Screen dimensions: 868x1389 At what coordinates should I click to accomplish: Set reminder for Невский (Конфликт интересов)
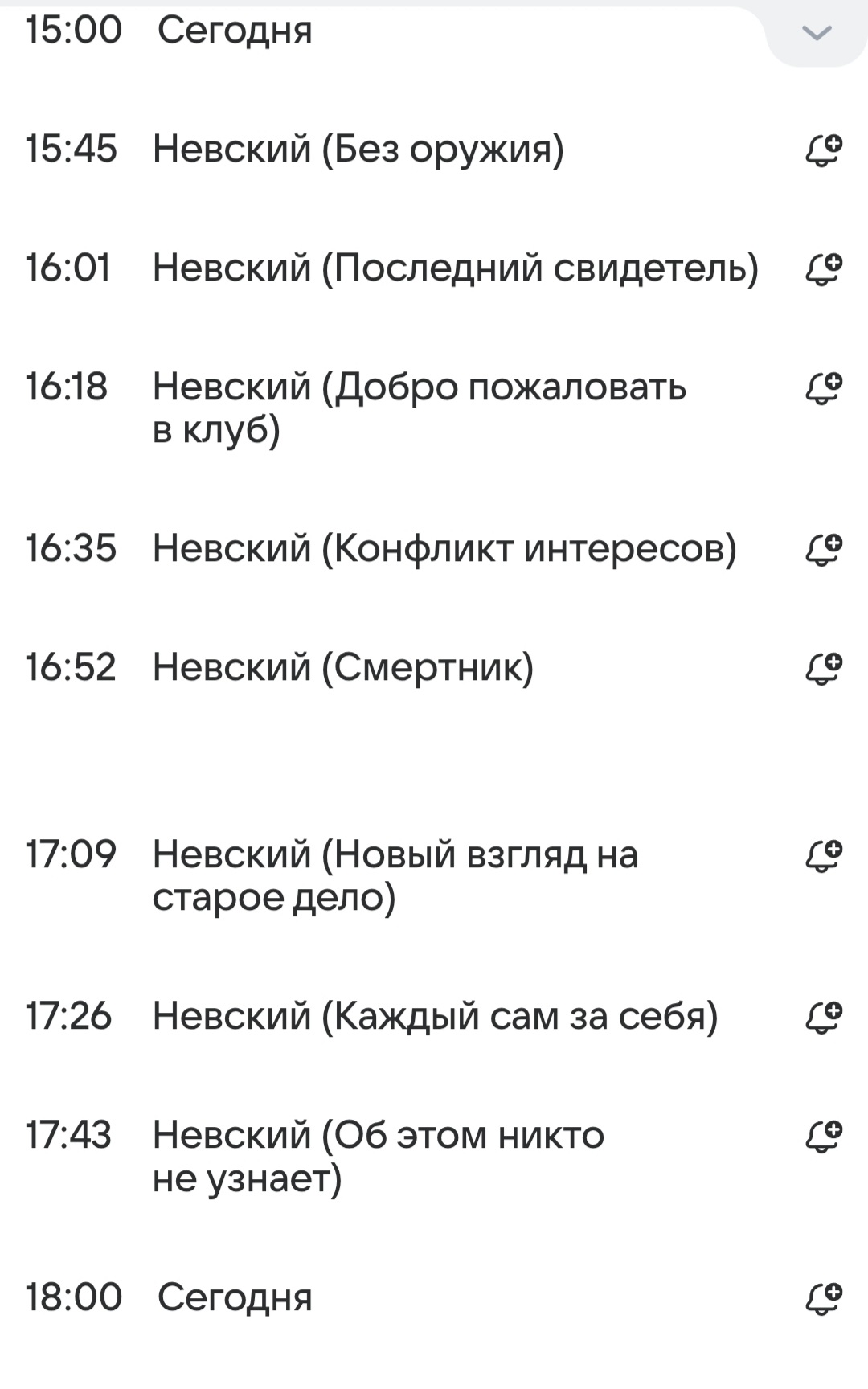(823, 549)
